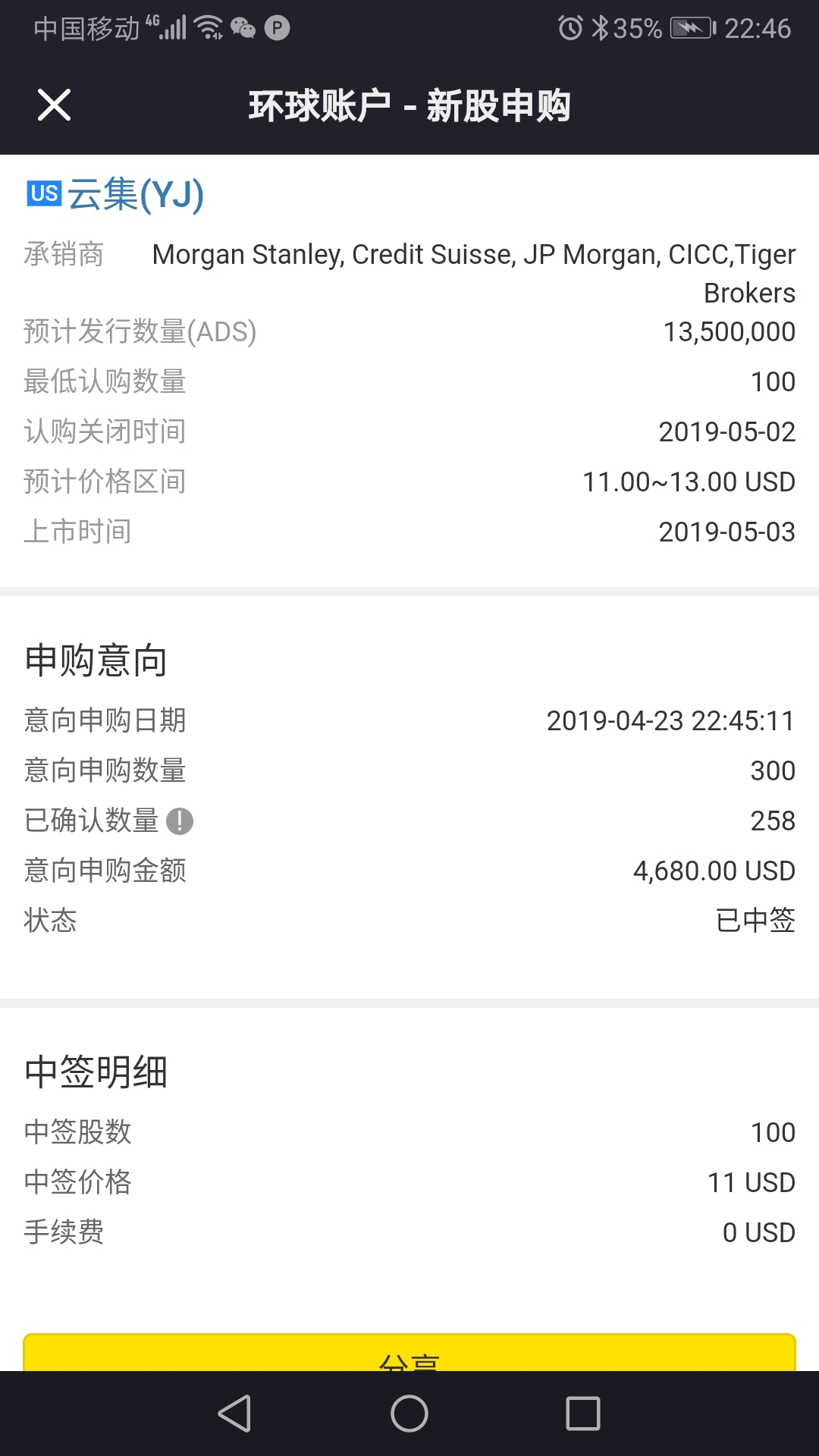Go back using the system back button
Screen dimensions: 819x1456
point(234,1414)
